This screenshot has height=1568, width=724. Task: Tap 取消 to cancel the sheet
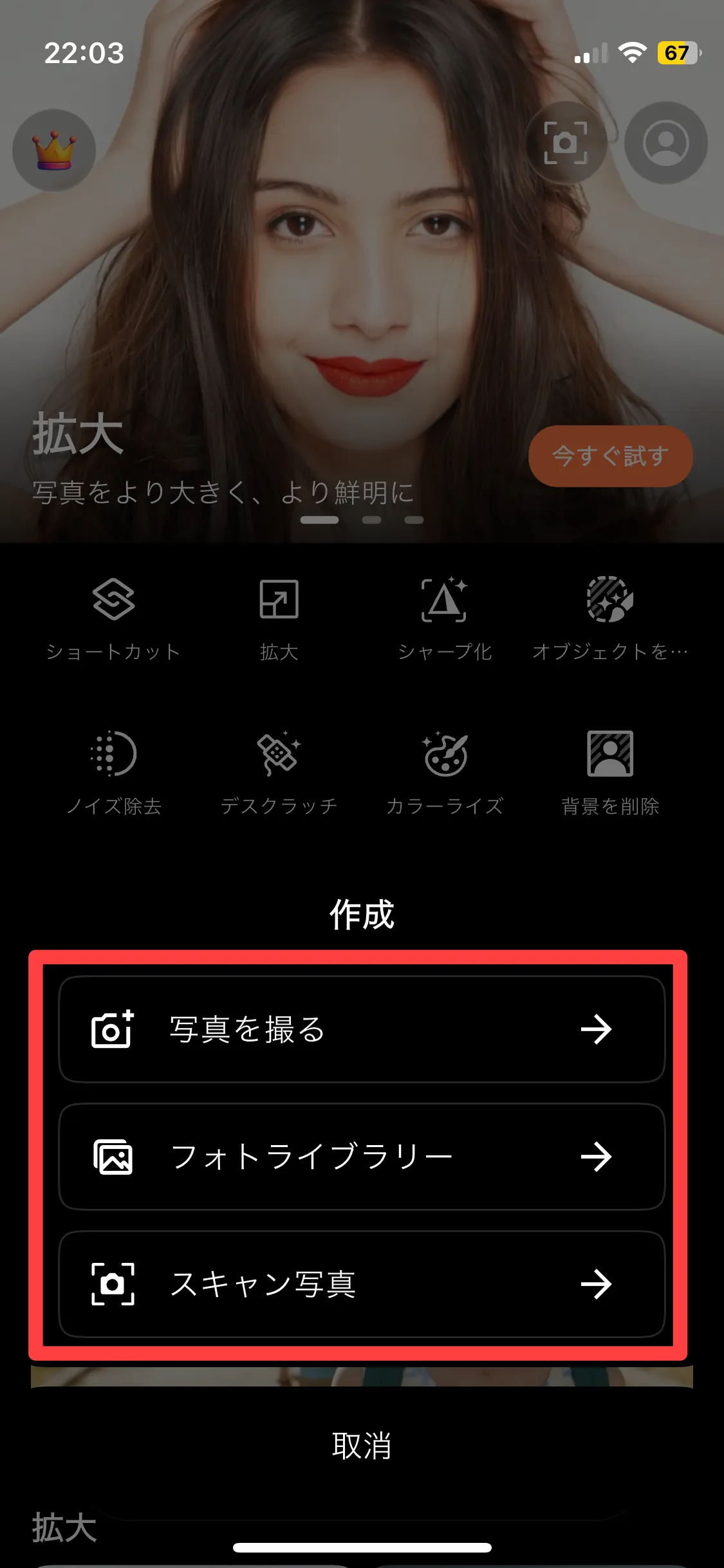361,1446
